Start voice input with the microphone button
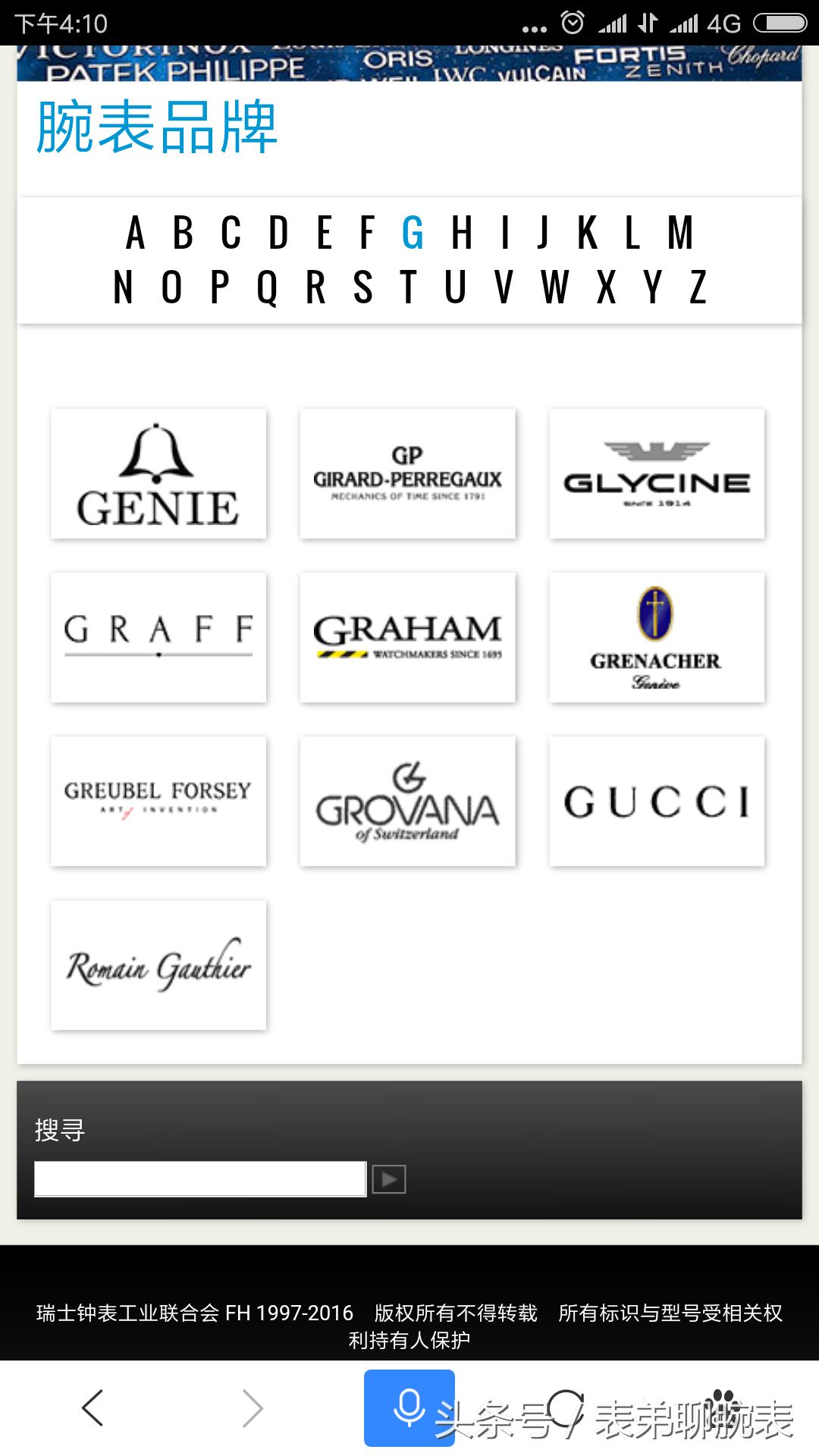Image resolution: width=819 pixels, height=1456 pixels. [409, 1407]
